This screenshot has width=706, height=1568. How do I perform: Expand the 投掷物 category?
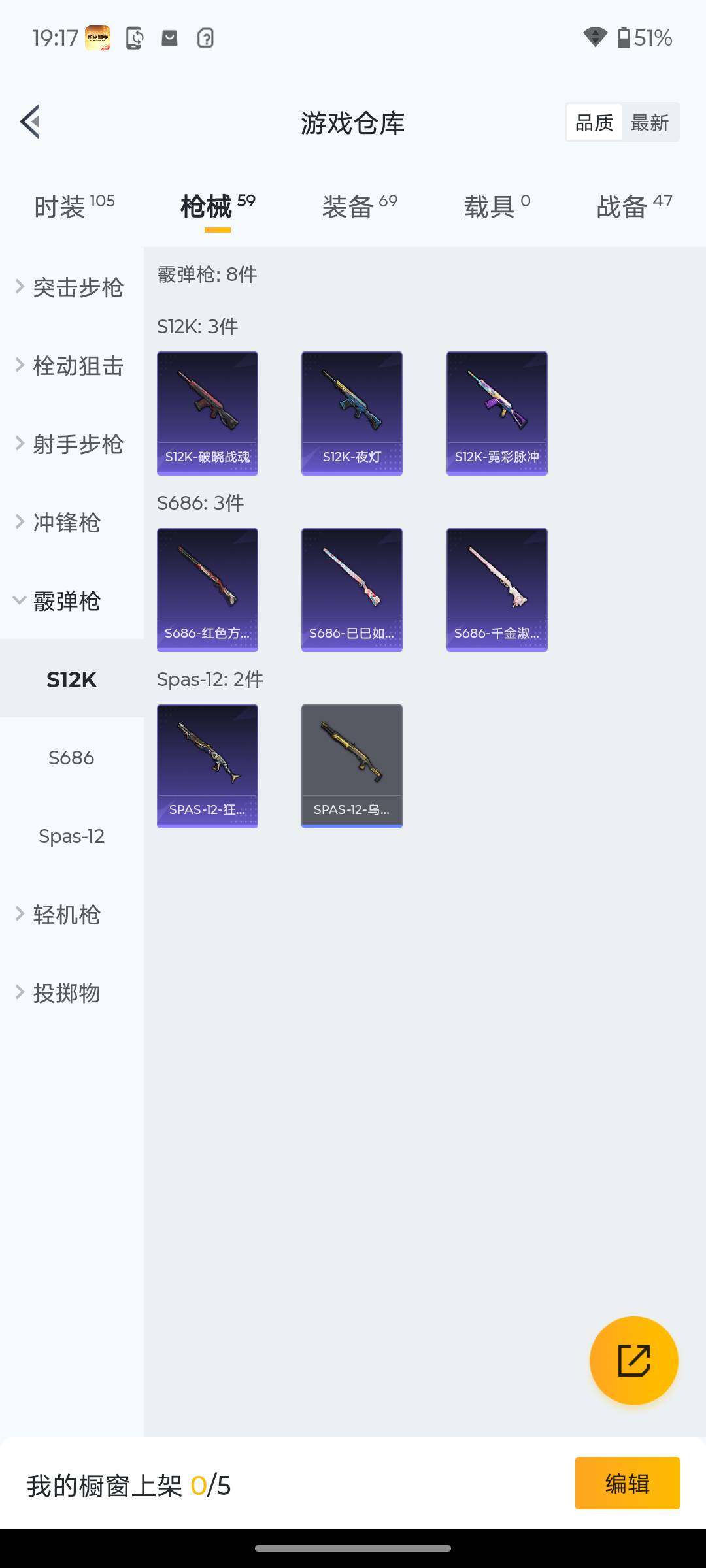(x=65, y=993)
